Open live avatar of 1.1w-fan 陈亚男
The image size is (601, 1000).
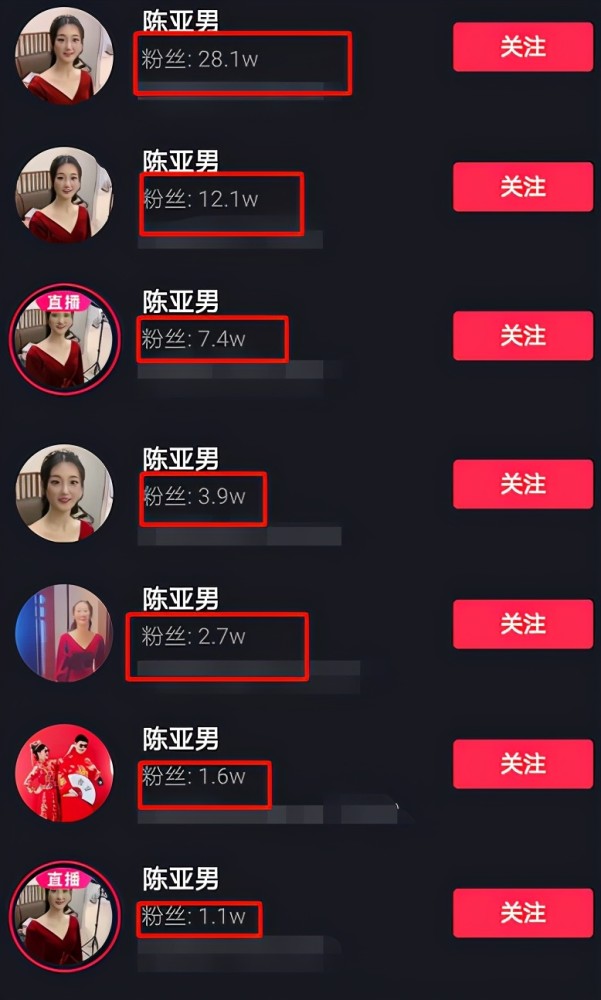[64, 916]
